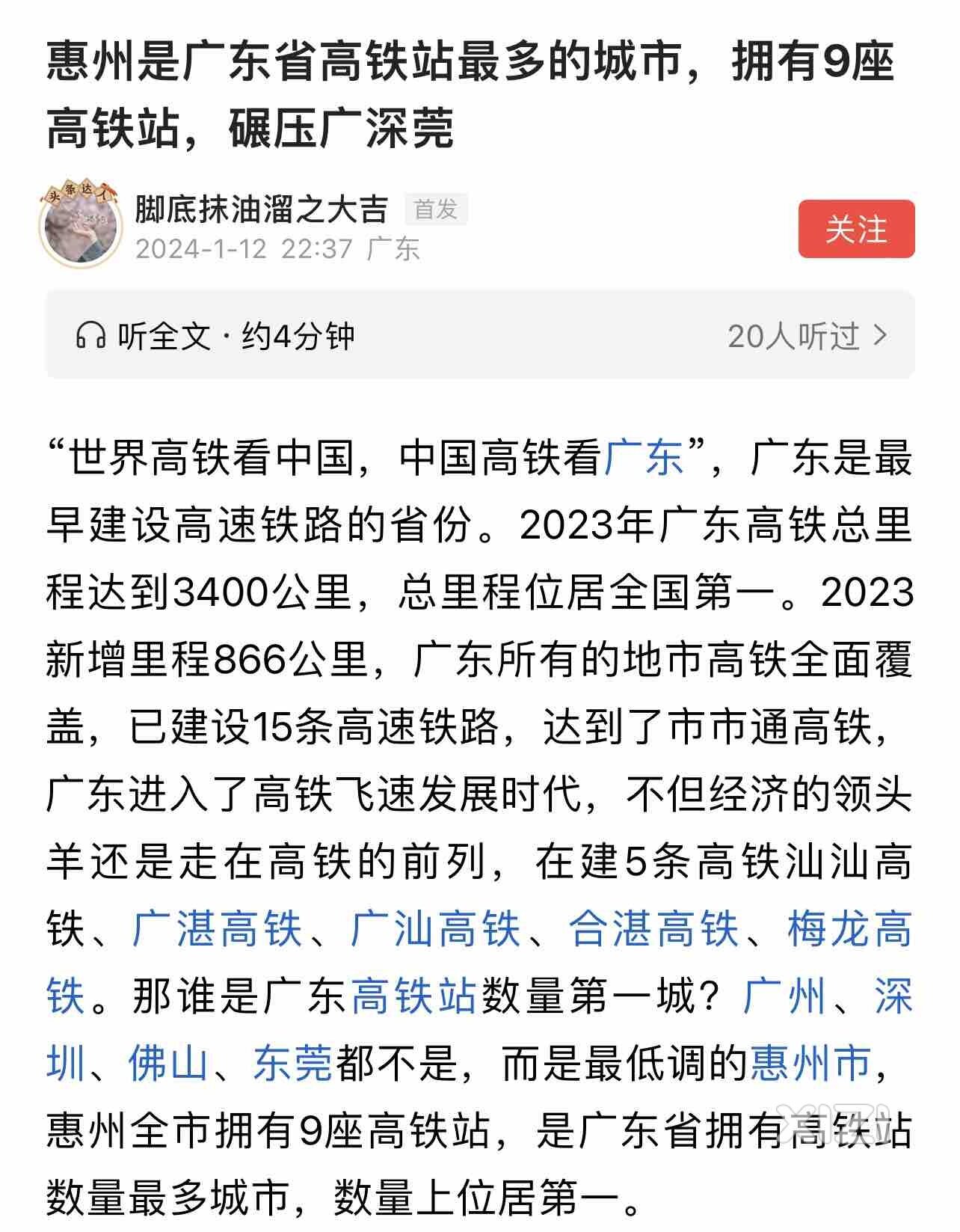Open the 高铁站 link
Screen dimensions: 960x1232
[x=413, y=996]
